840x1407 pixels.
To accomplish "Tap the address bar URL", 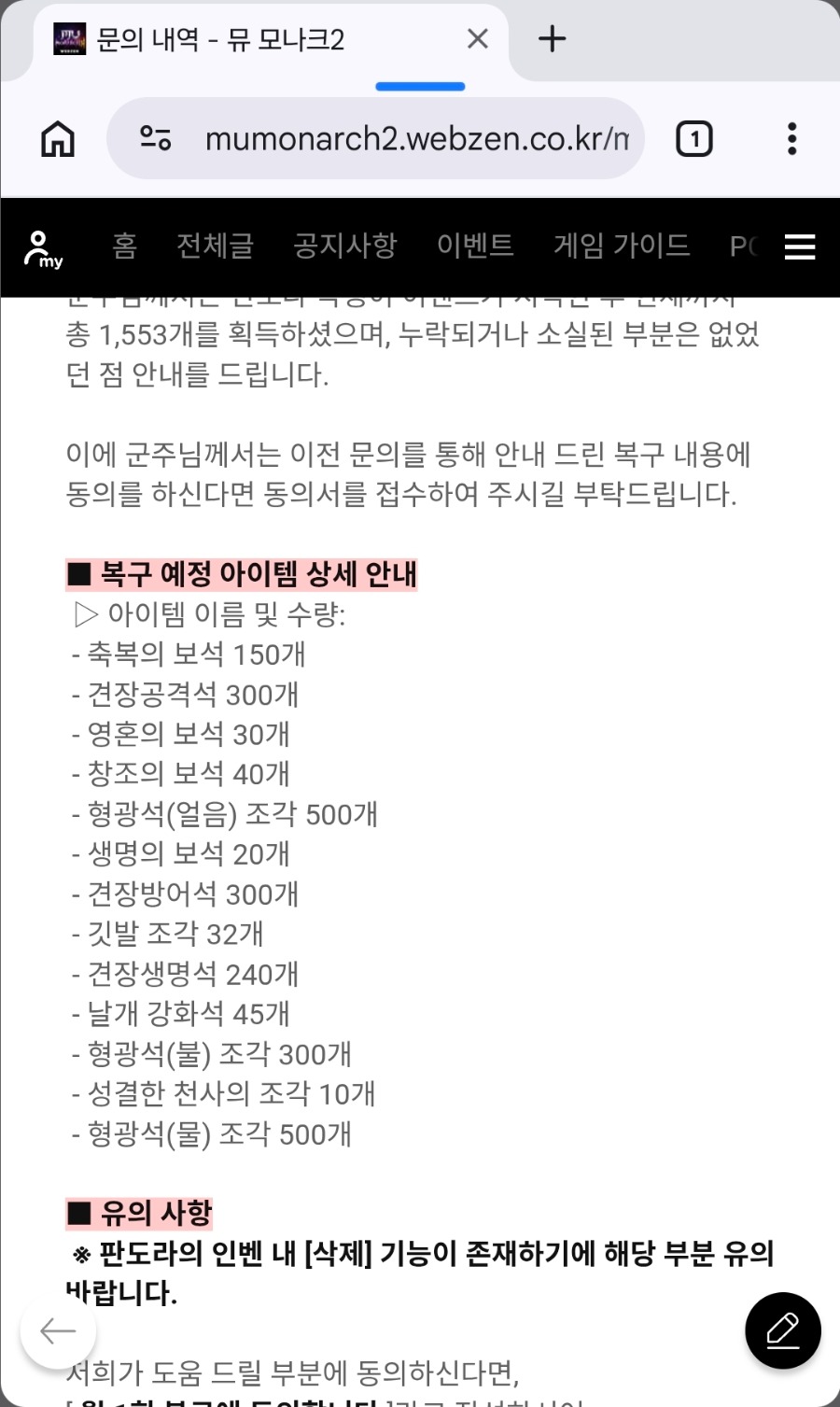I will 416,139.
